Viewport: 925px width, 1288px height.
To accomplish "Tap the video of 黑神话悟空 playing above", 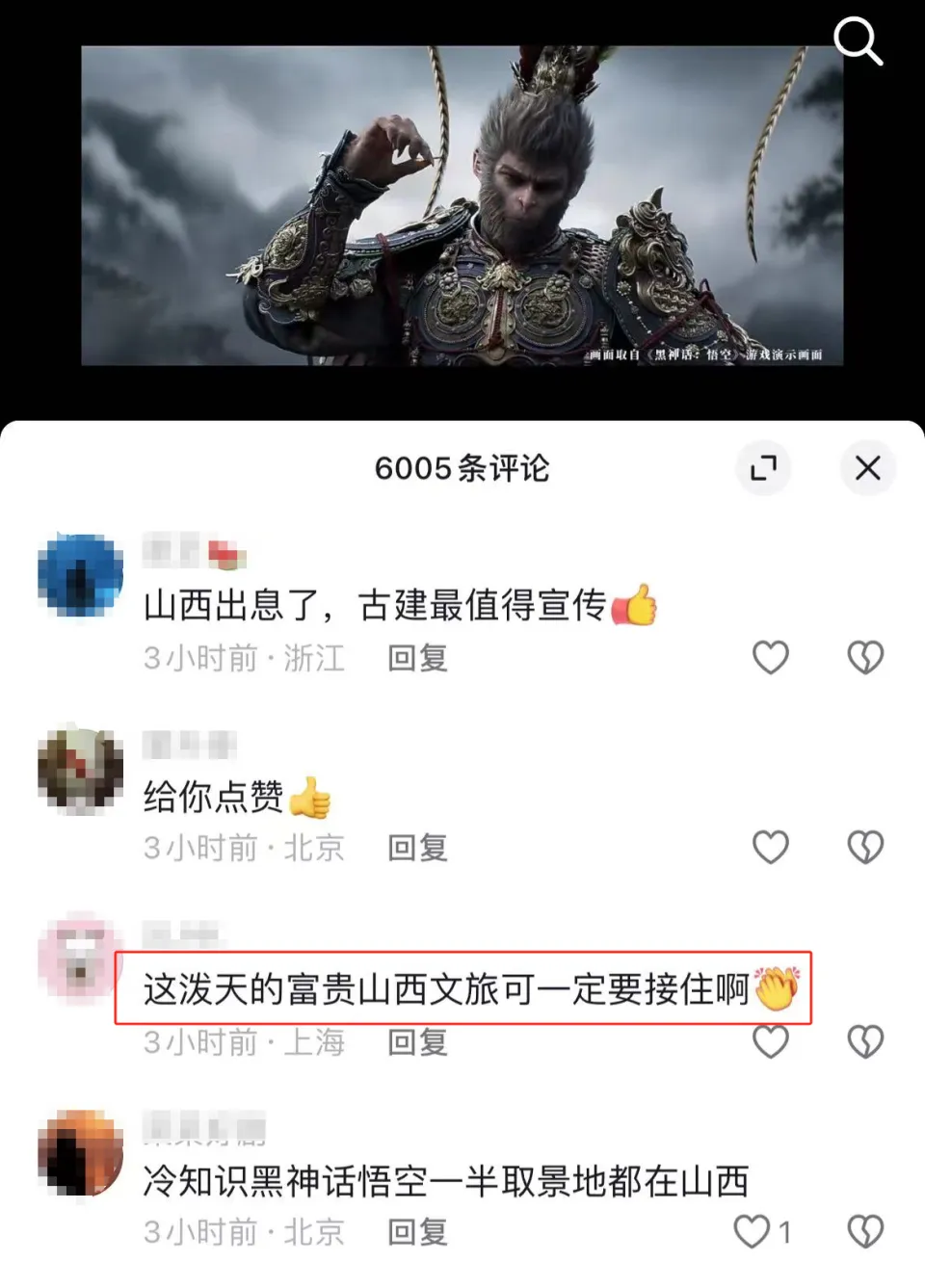I will (x=462, y=205).
